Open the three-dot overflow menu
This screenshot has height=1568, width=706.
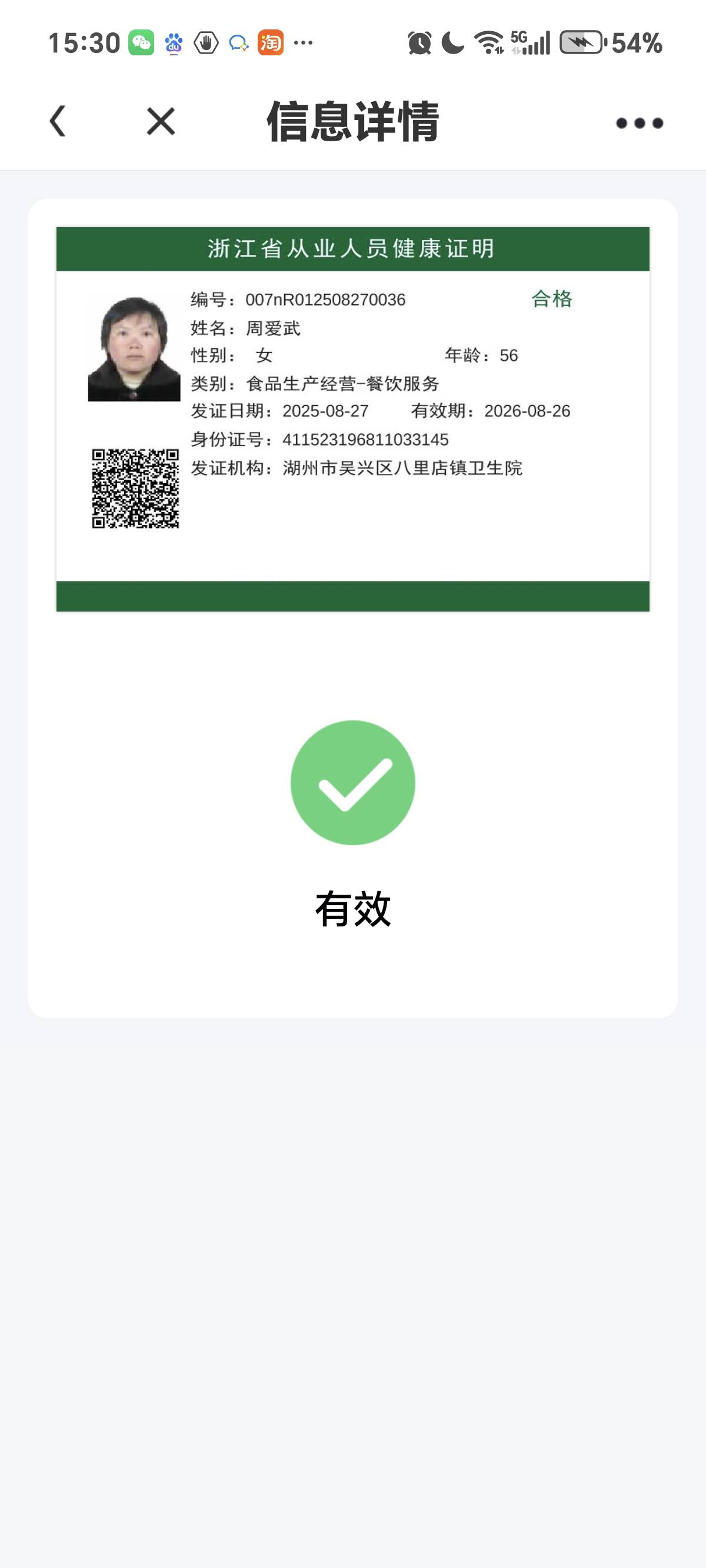click(639, 123)
